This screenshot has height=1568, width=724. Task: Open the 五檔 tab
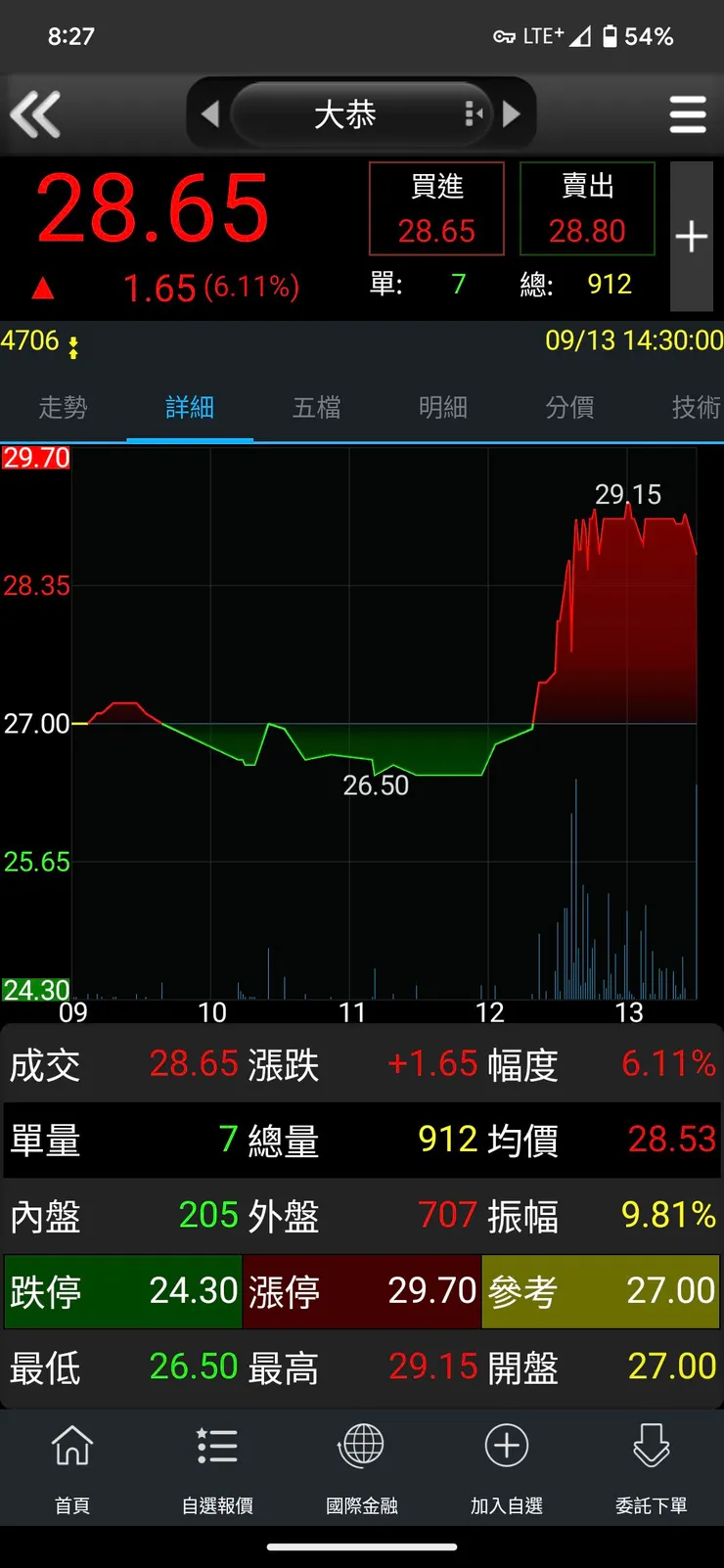click(x=317, y=407)
